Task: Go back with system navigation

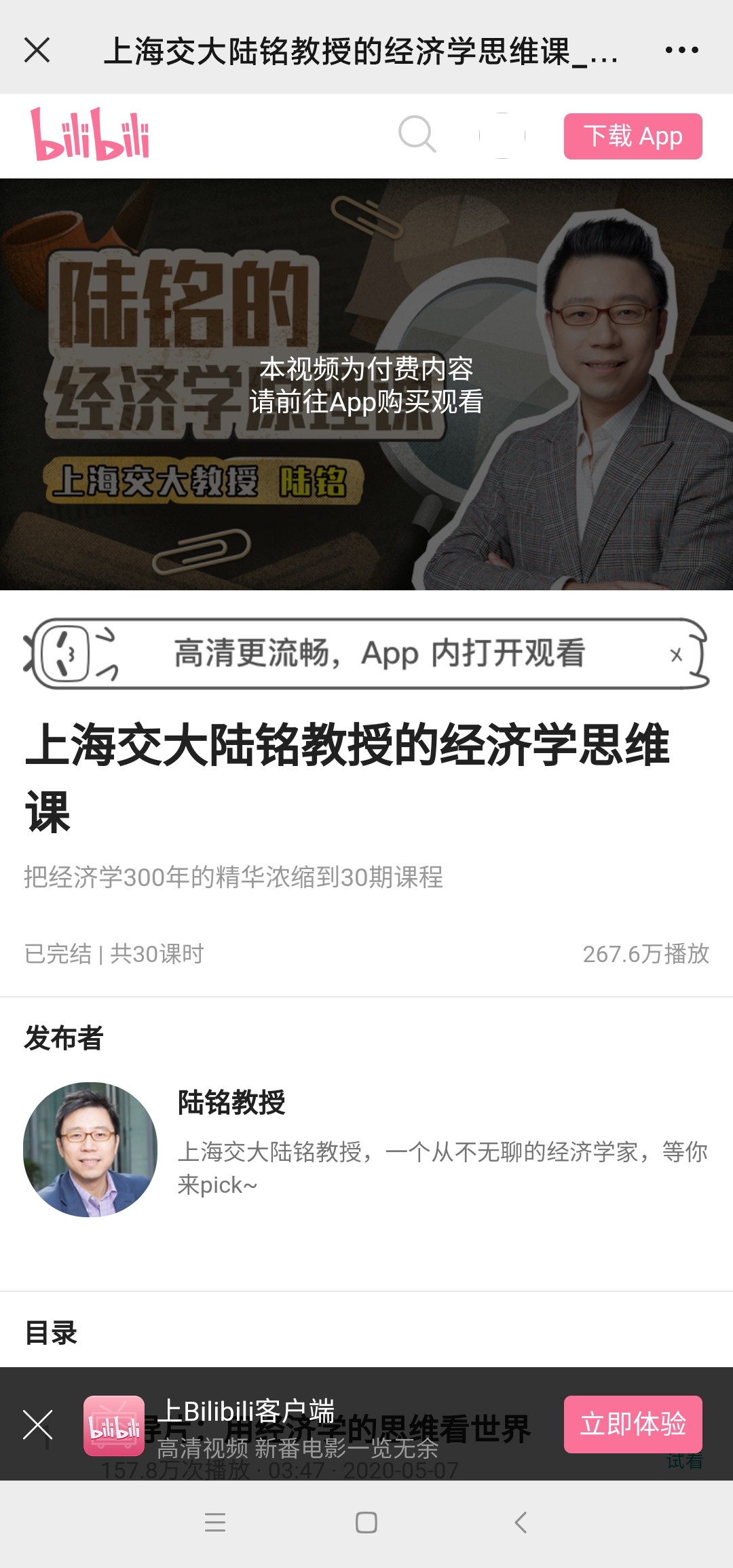Action: [521, 1523]
